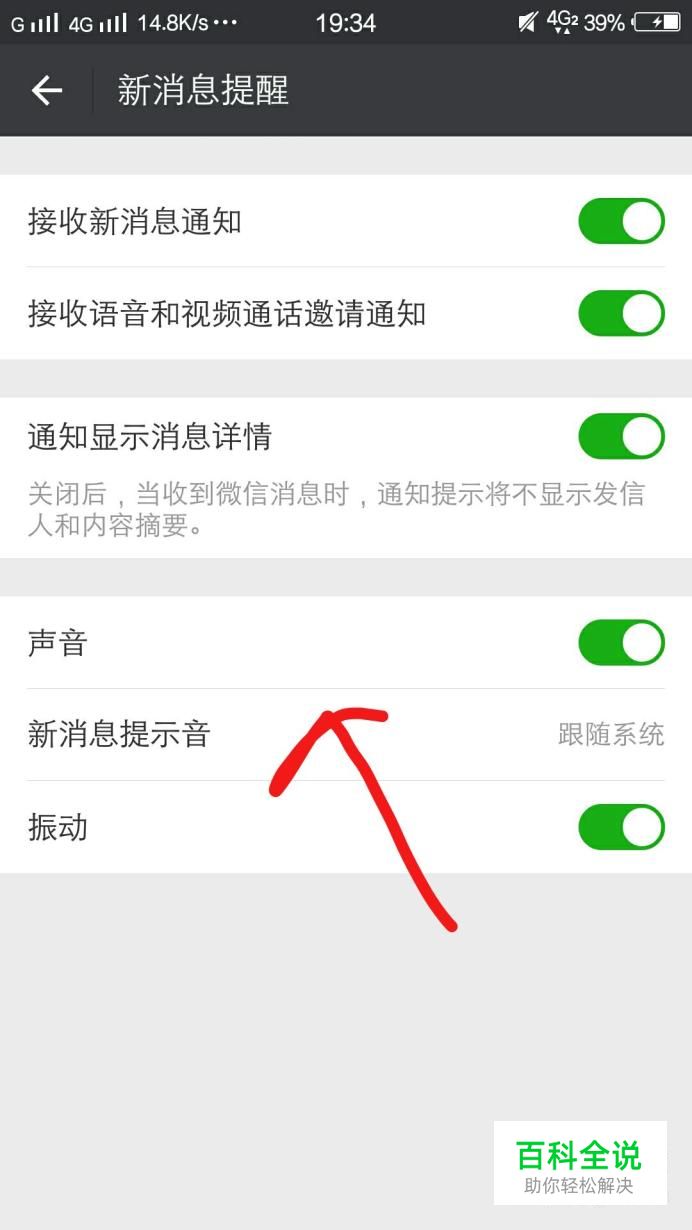Screen dimensions: 692x1230
Task: Disable the 振动 toggle
Action: (621, 827)
